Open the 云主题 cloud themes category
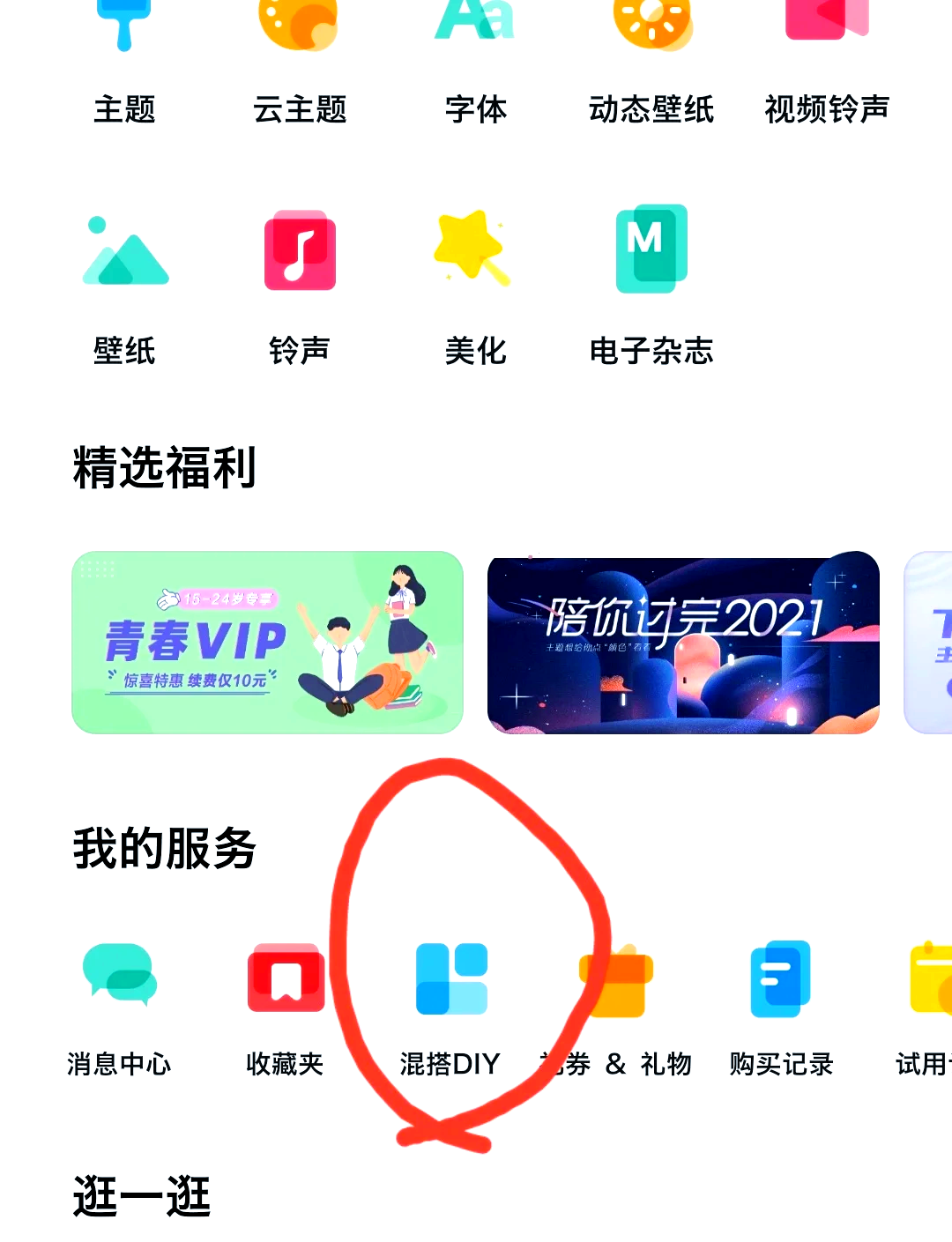This screenshot has height=1242, width=952. click(300, 62)
